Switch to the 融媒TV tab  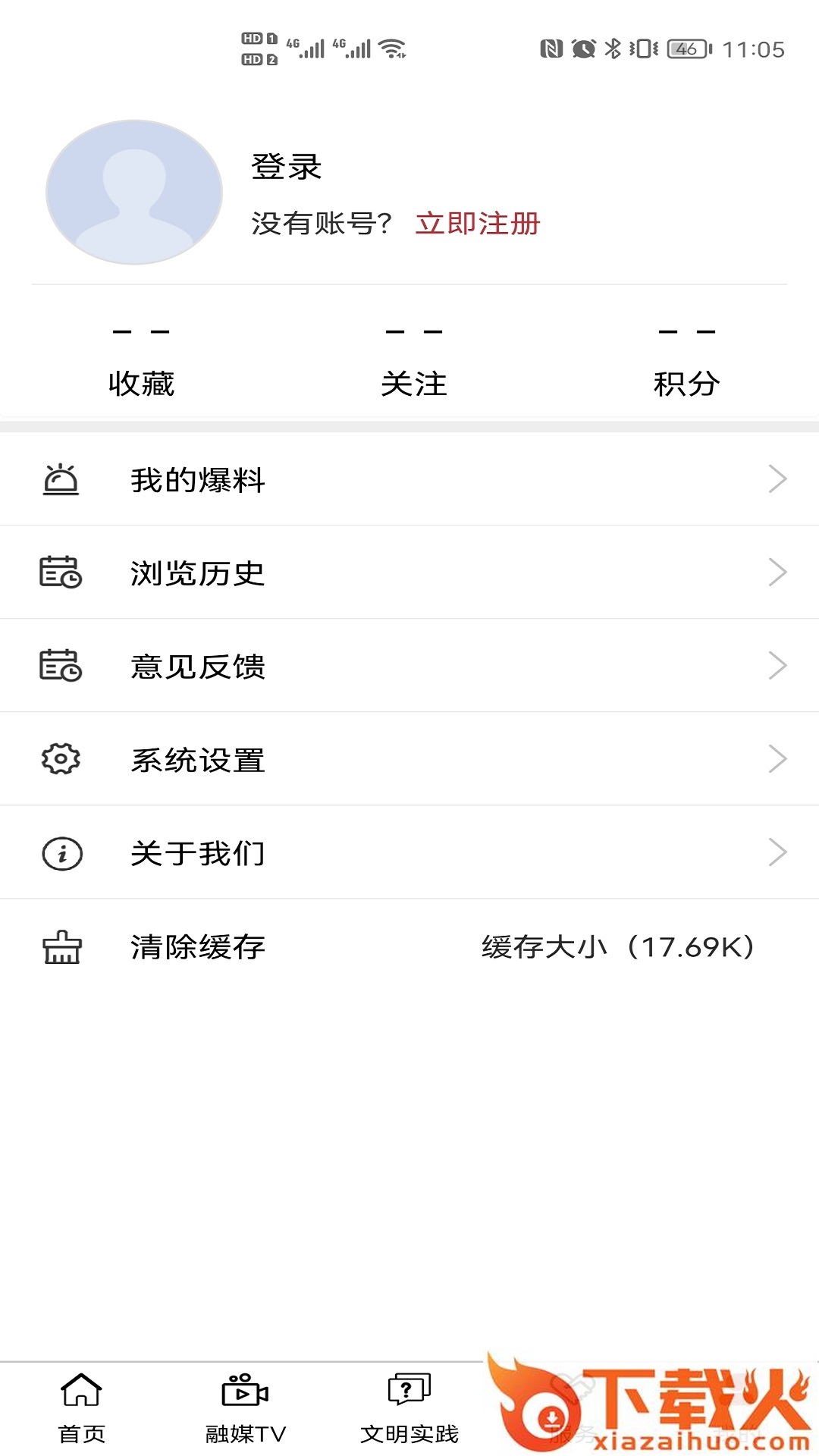point(245,1408)
